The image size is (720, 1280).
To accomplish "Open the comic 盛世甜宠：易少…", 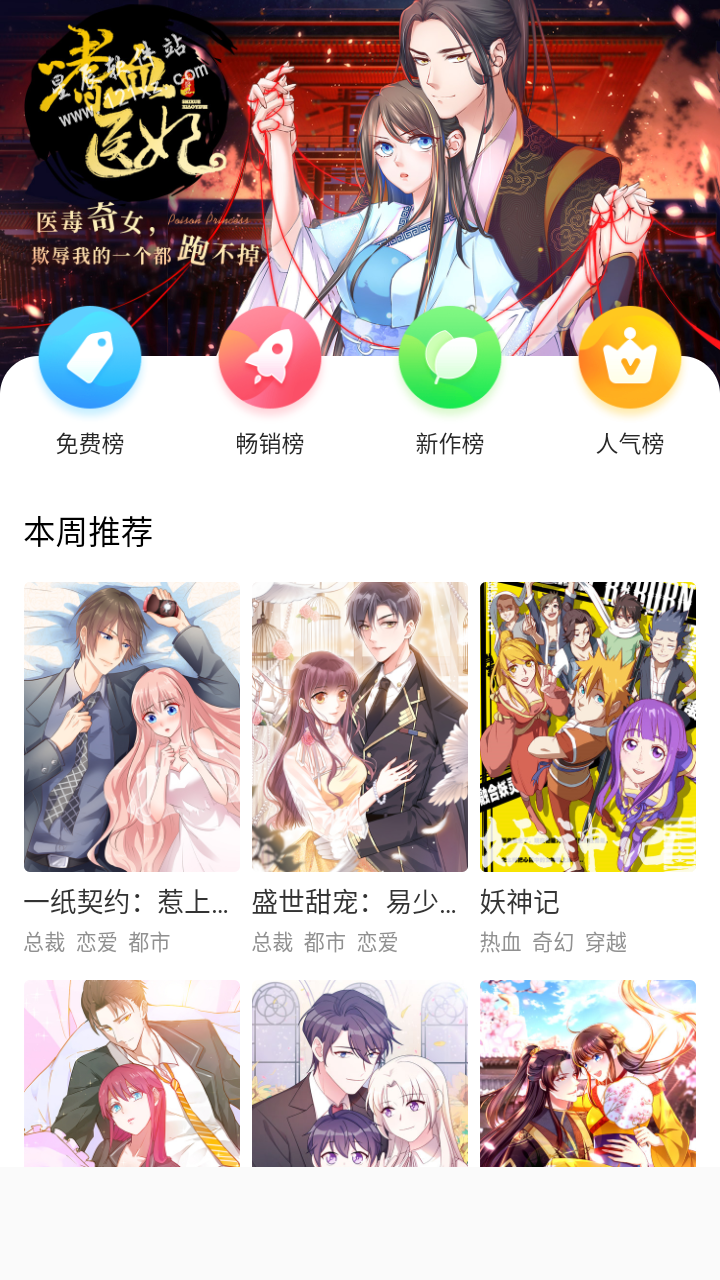I will click(360, 727).
